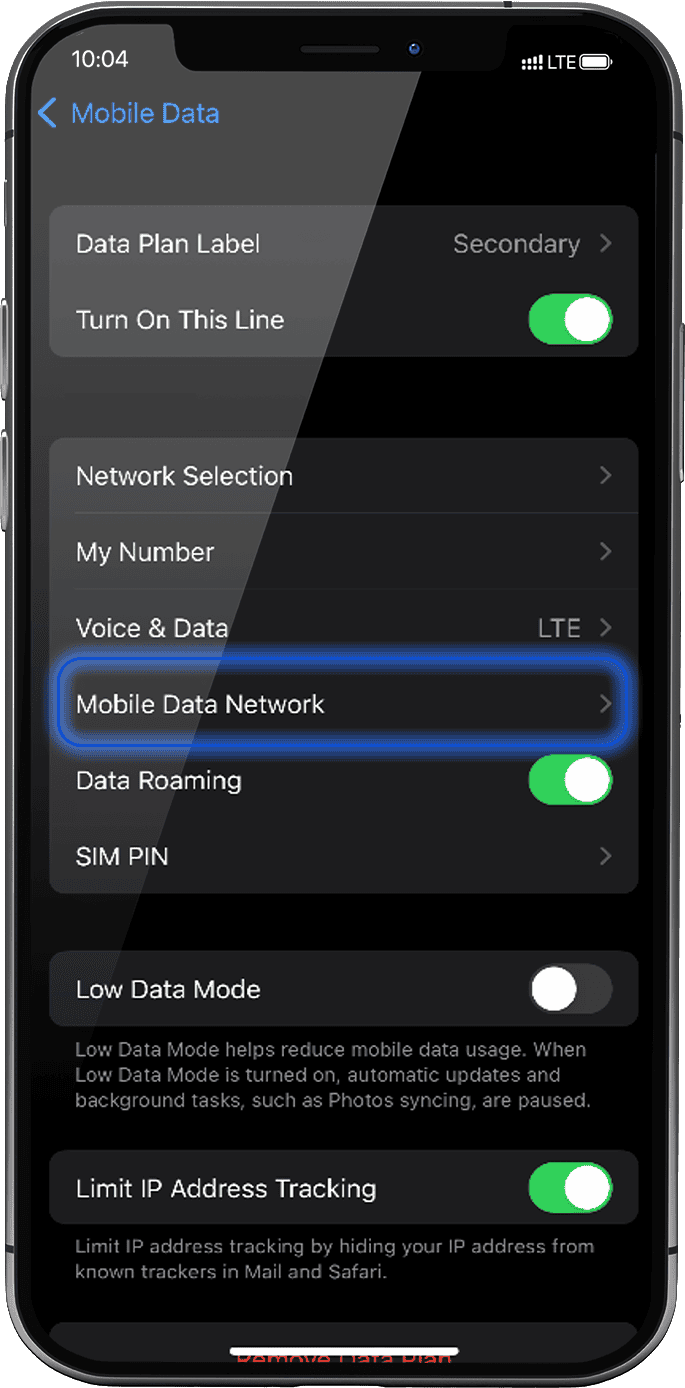The image size is (685, 1388).
Task: Open Network Selection
Action: pyautogui.click(x=343, y=476)
